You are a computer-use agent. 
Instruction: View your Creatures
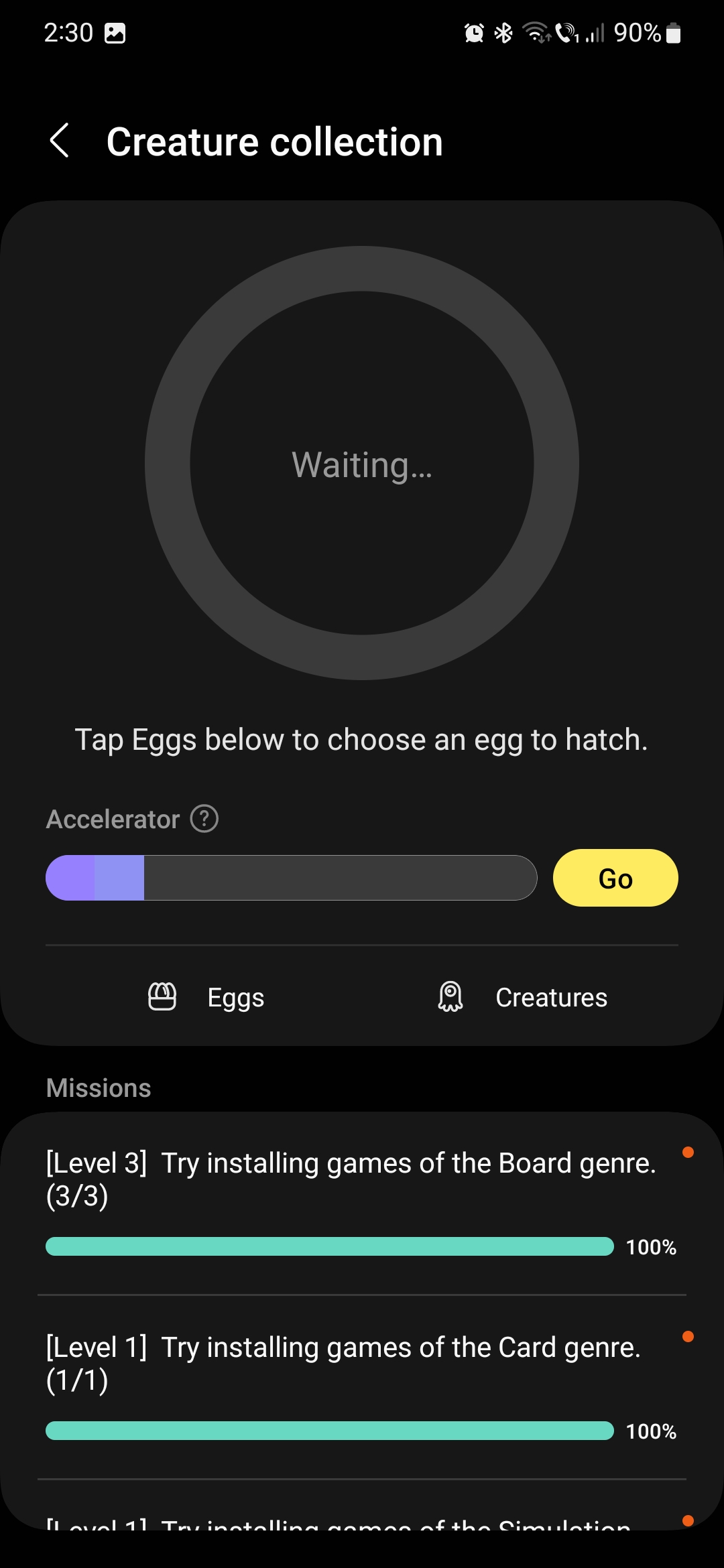(x=522, y=997)
